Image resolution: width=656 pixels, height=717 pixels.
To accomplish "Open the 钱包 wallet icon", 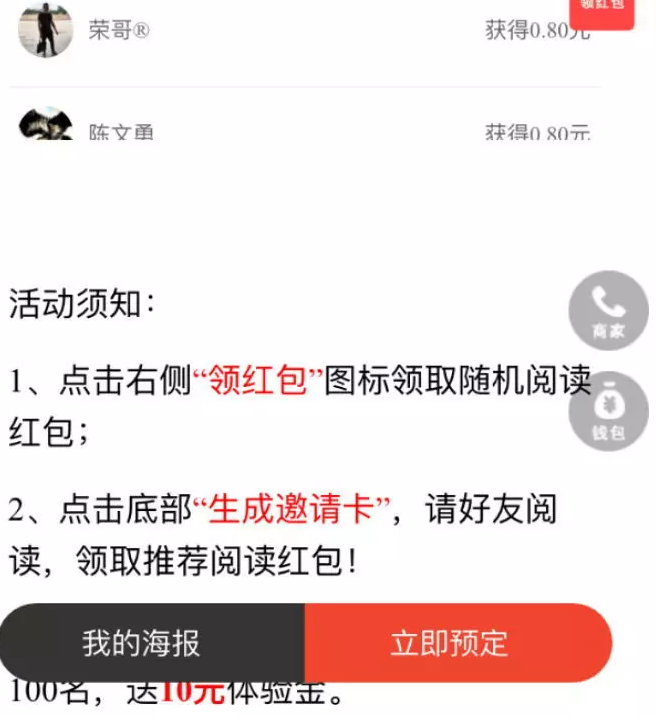I will (x=608, y=411).
